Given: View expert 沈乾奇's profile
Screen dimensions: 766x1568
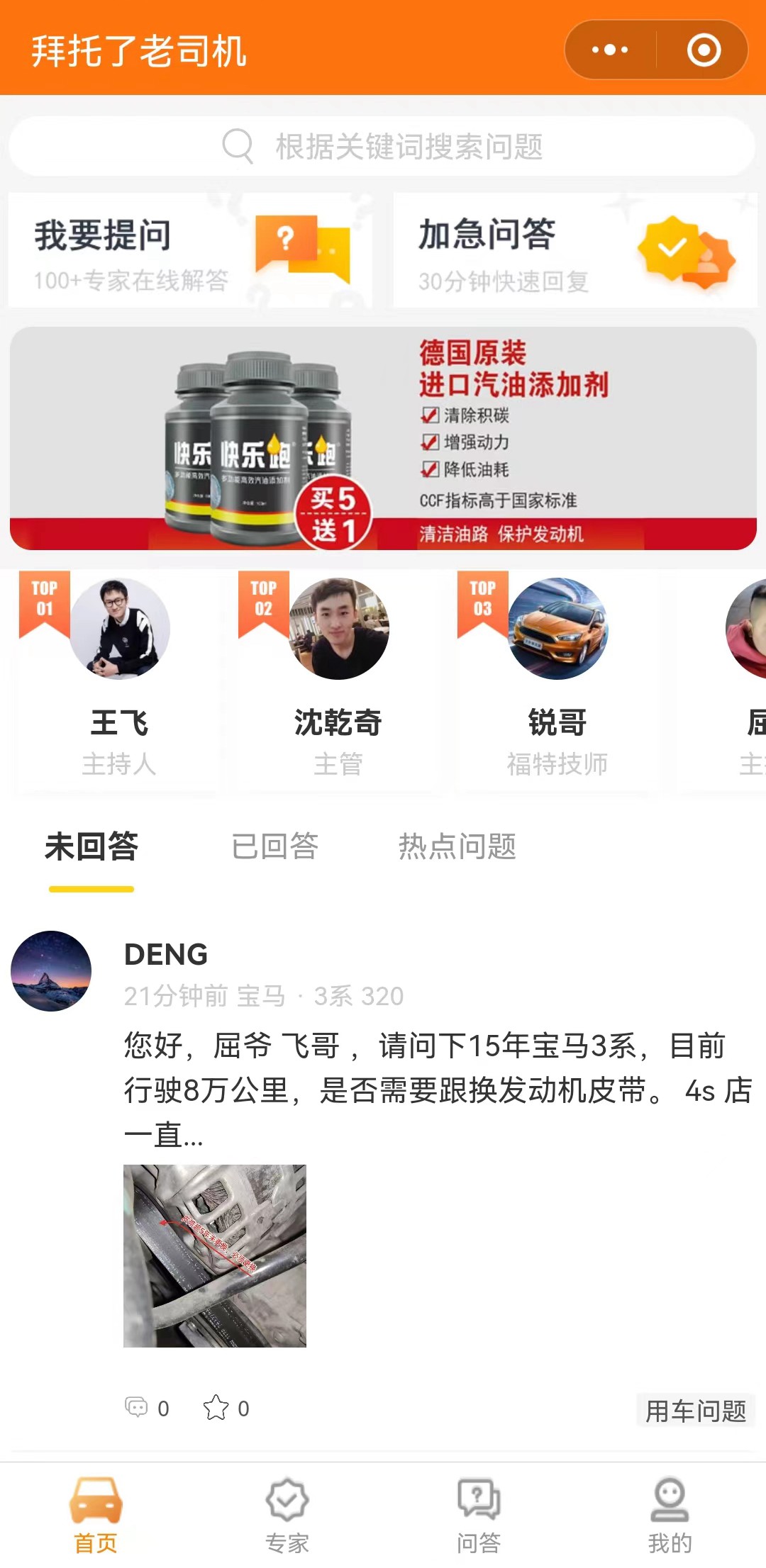Looking at the screenshot, I should point(338,679).
